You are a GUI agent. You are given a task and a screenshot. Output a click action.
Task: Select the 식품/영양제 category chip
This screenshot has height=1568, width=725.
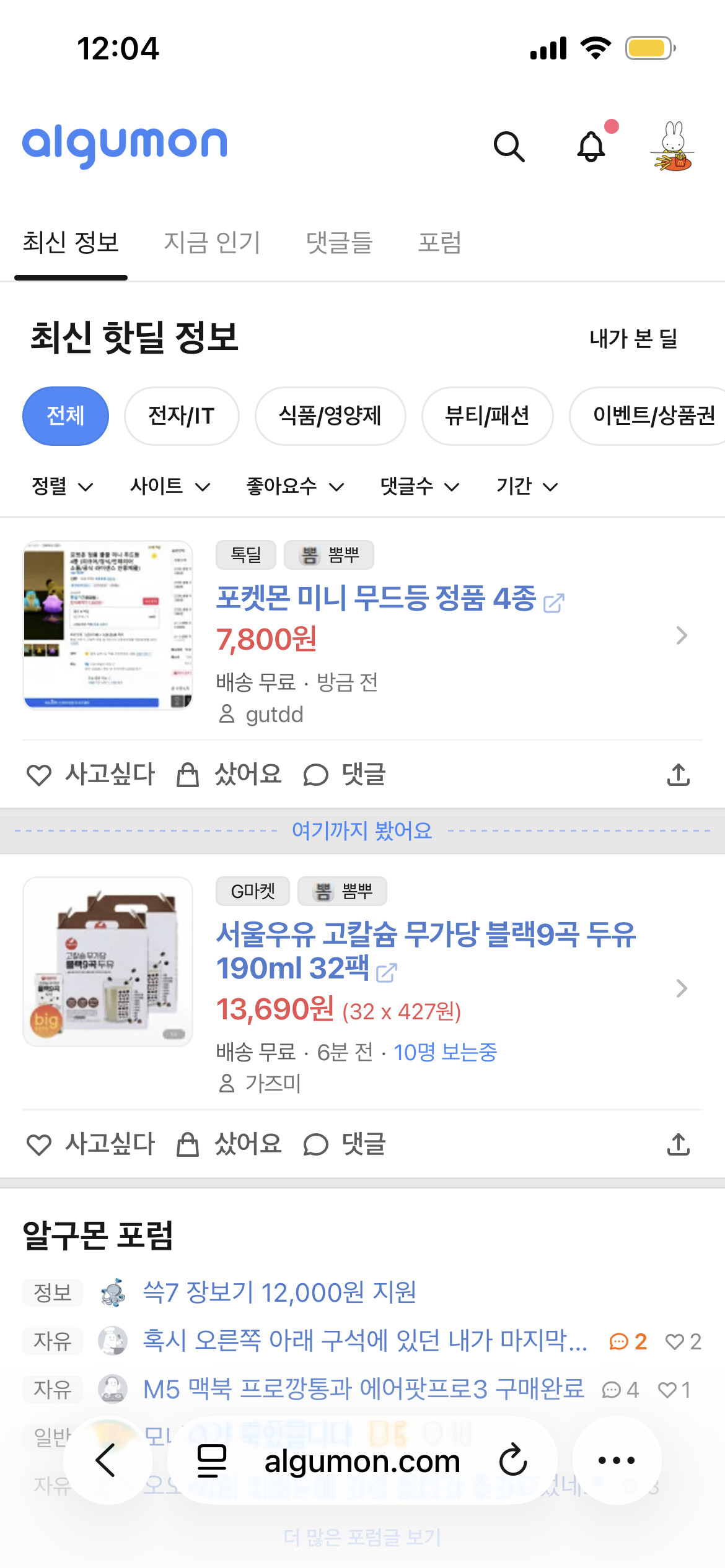(x=330, y=416)
